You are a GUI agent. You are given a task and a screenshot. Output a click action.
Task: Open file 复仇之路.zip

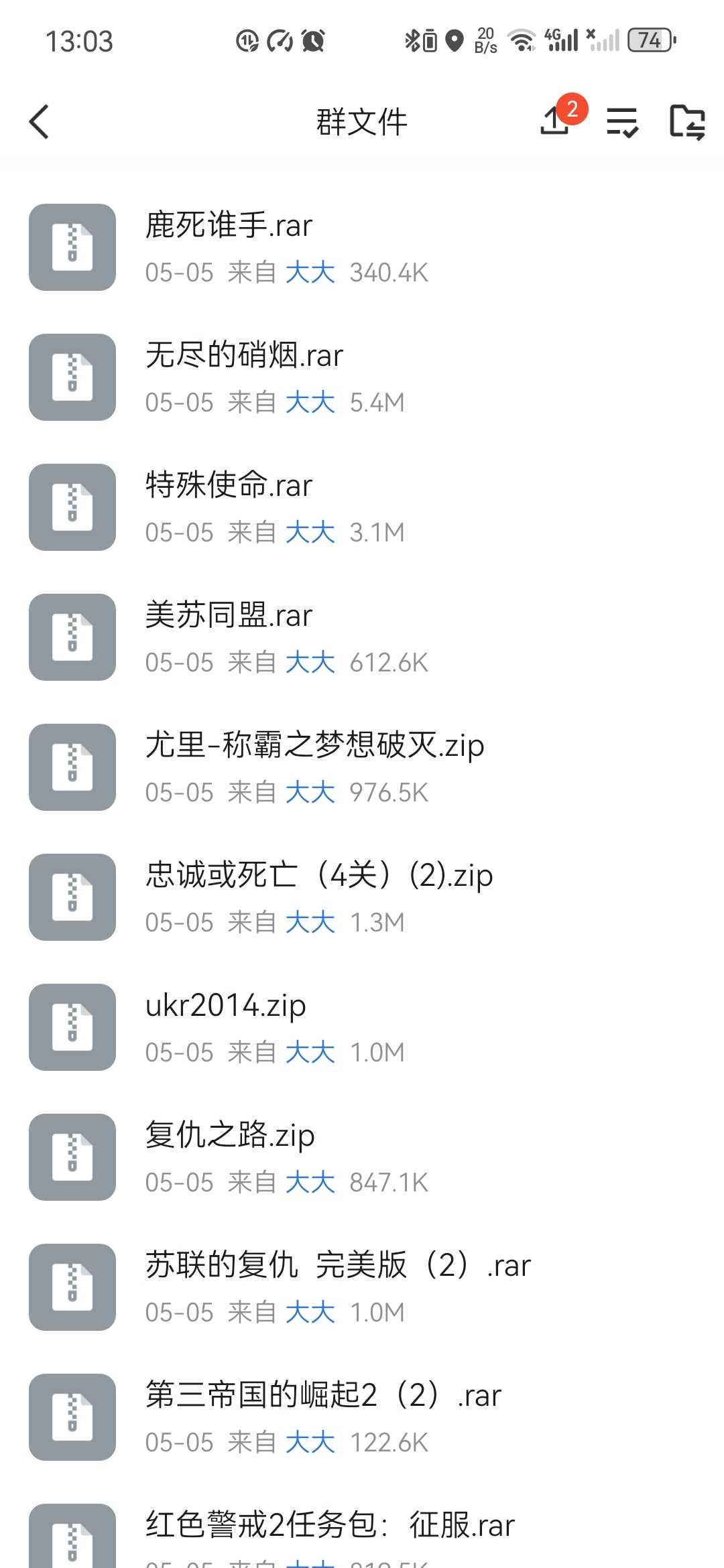click(362, 1157)
